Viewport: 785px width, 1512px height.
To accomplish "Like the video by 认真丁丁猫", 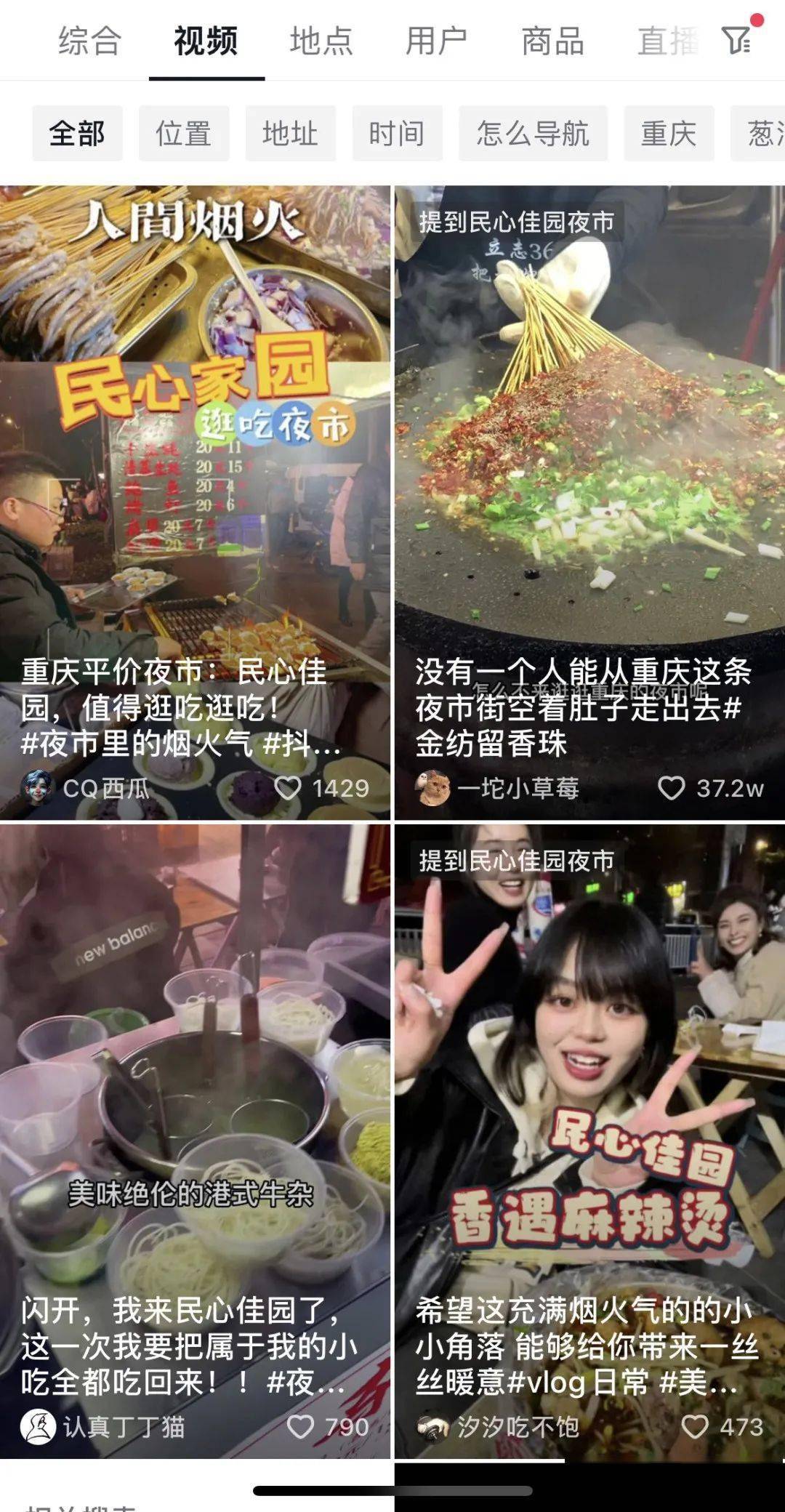I will [301, 1427].
